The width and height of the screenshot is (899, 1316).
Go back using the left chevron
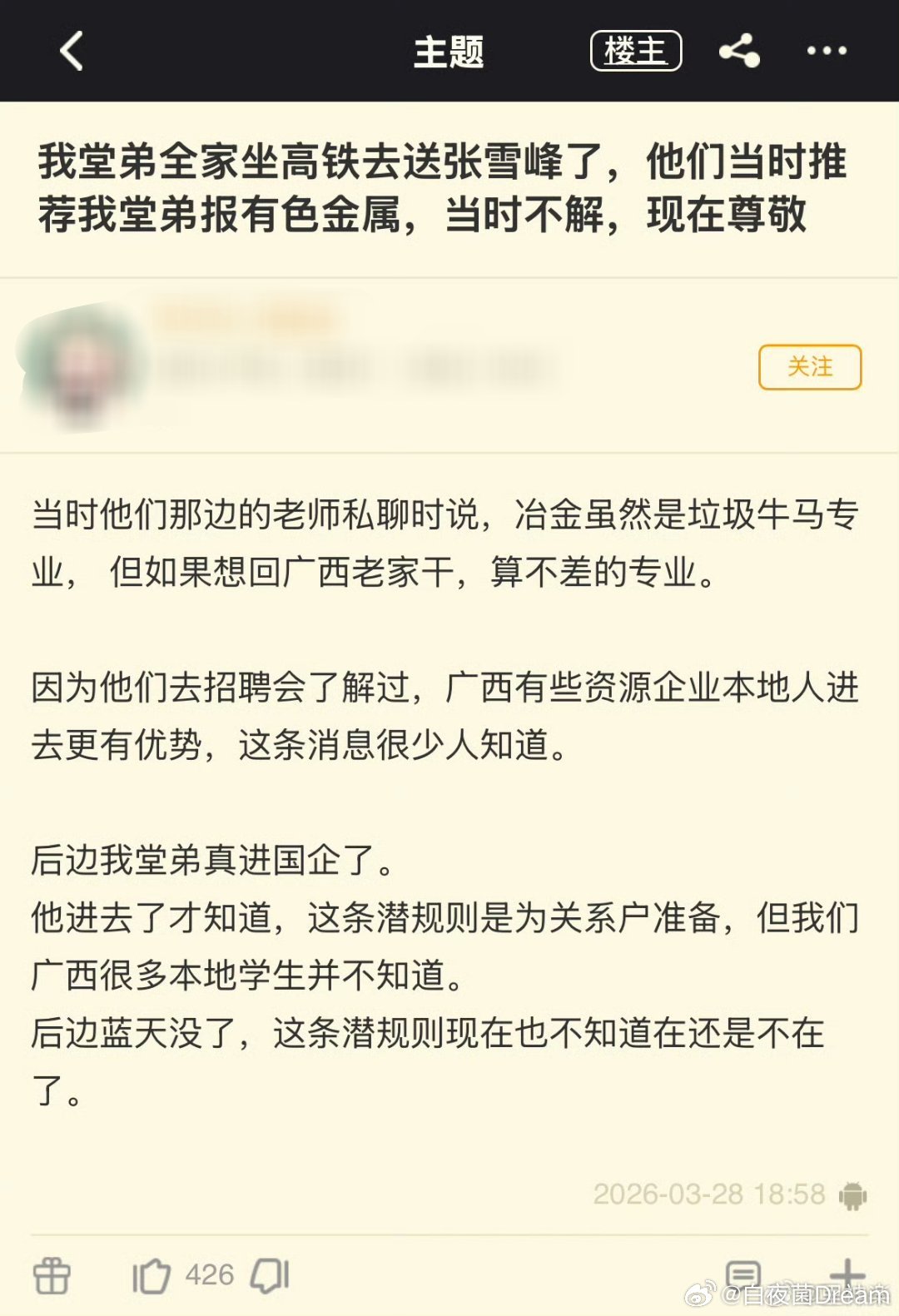70,51
